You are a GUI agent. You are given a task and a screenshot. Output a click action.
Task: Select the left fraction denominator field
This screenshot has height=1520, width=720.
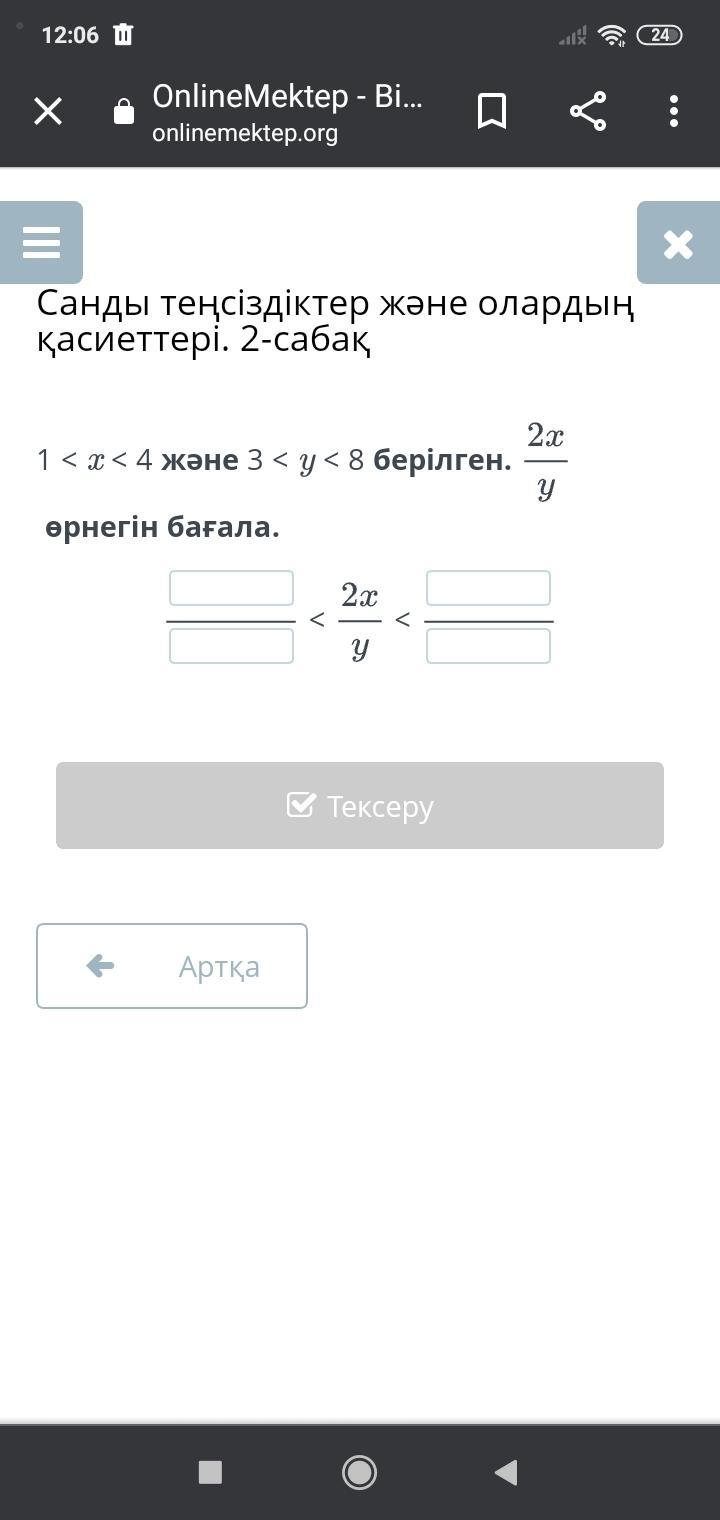(x=231, y=646)
